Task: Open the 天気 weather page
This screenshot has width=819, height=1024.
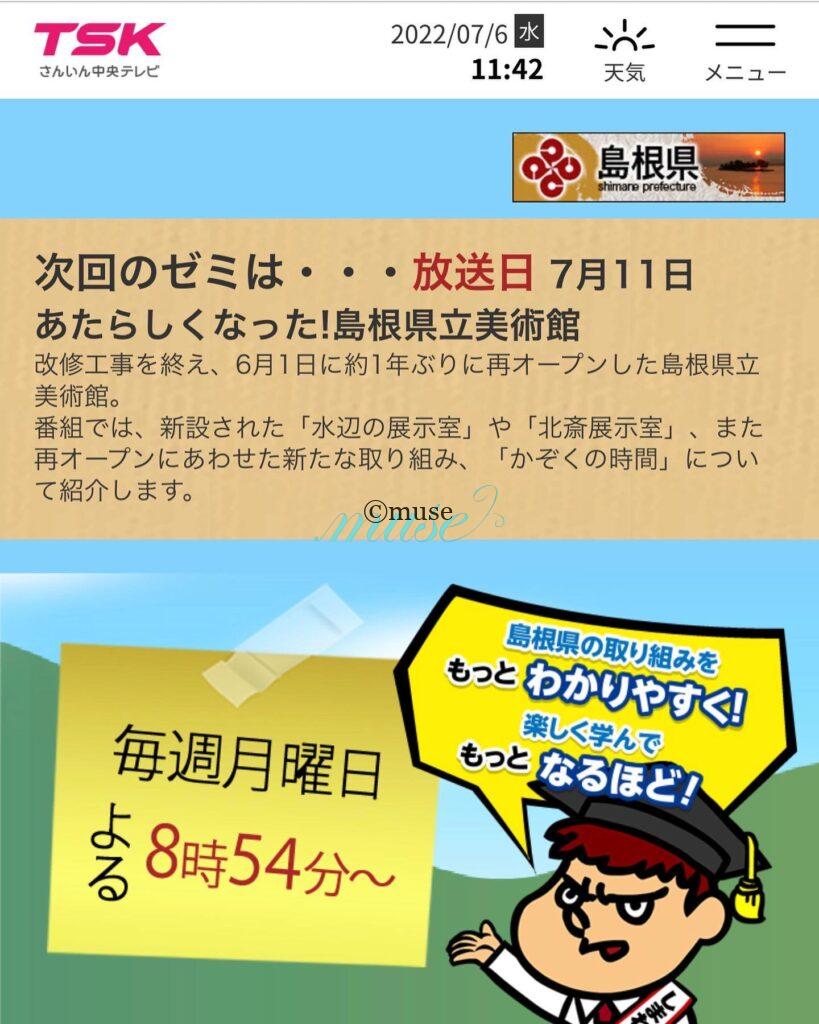Action: 624,50
